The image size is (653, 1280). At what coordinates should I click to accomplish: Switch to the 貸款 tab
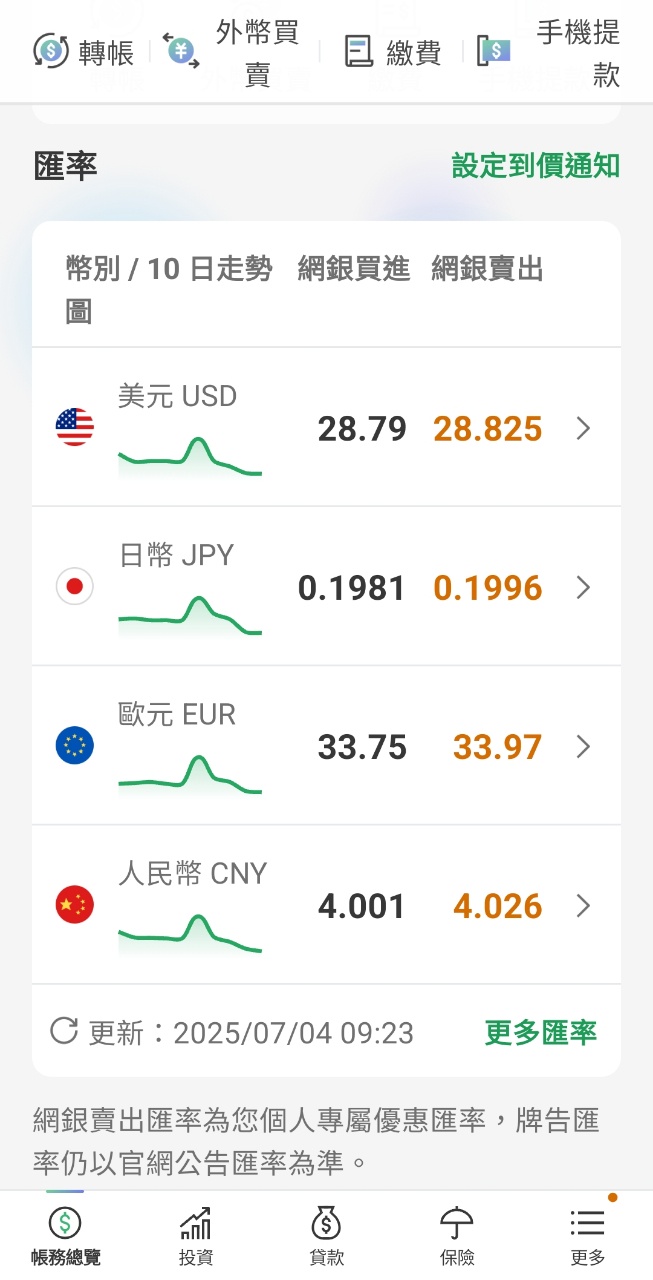[327, 1236]
